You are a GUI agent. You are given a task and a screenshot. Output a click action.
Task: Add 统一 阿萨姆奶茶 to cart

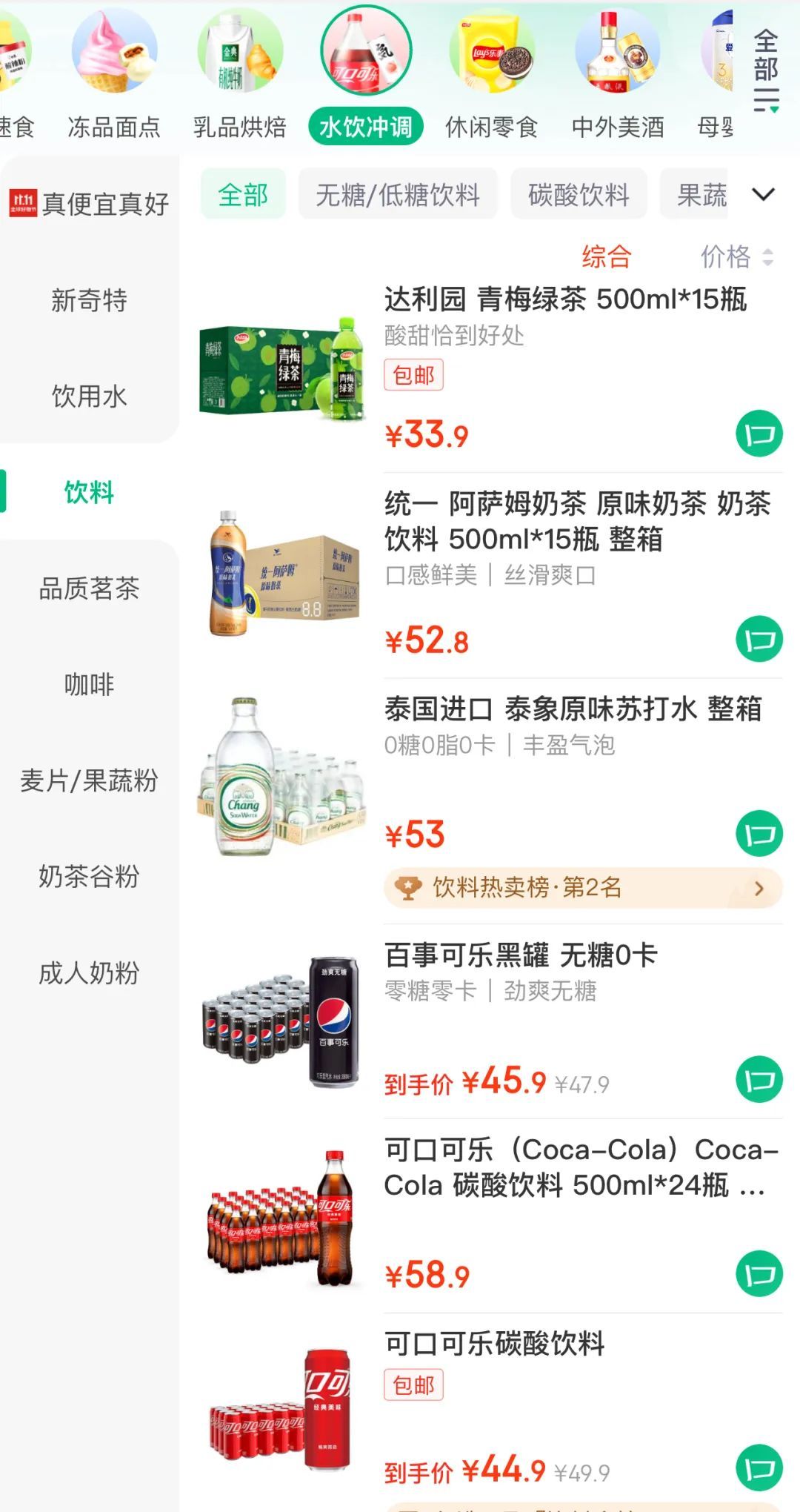(x=759, y=640)
